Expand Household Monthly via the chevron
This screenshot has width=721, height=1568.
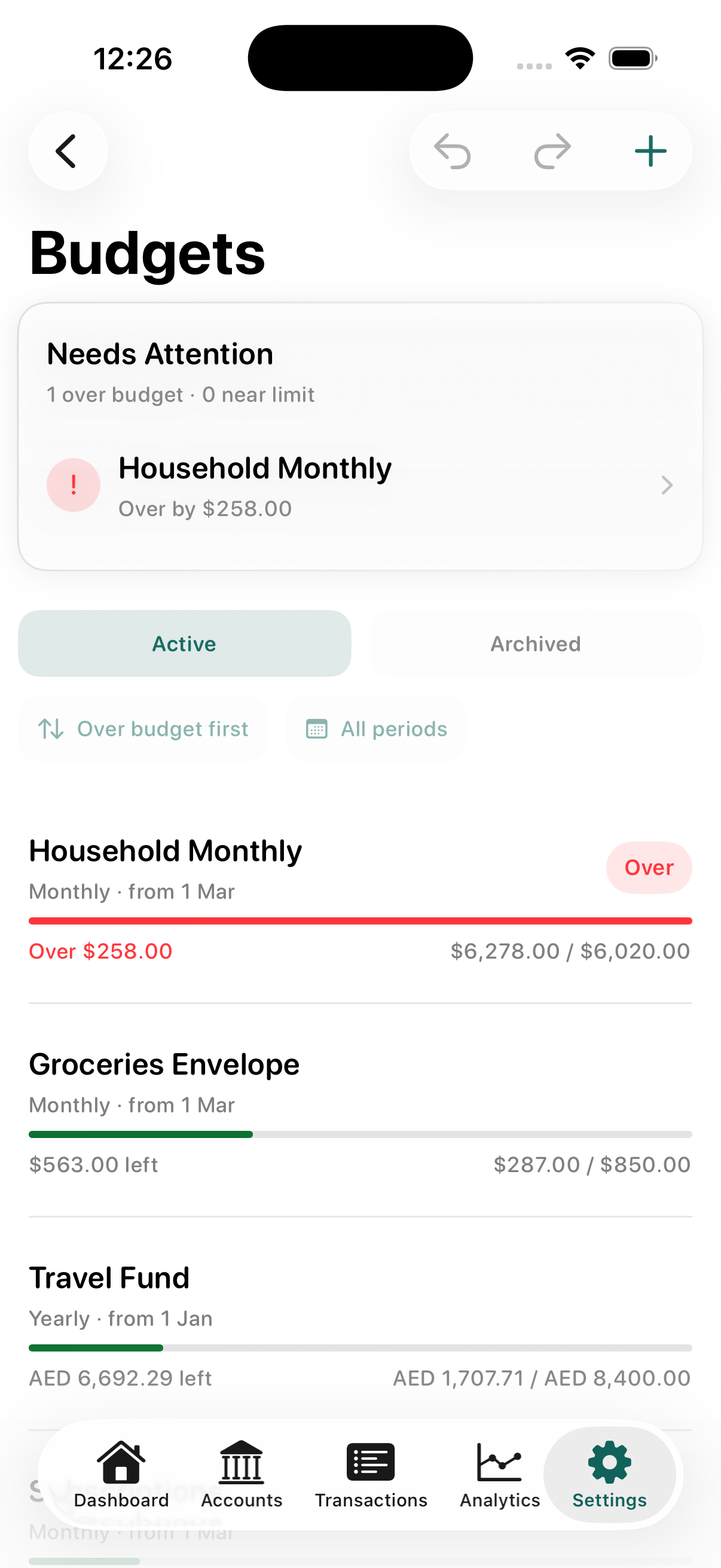[x=667, y=484]
